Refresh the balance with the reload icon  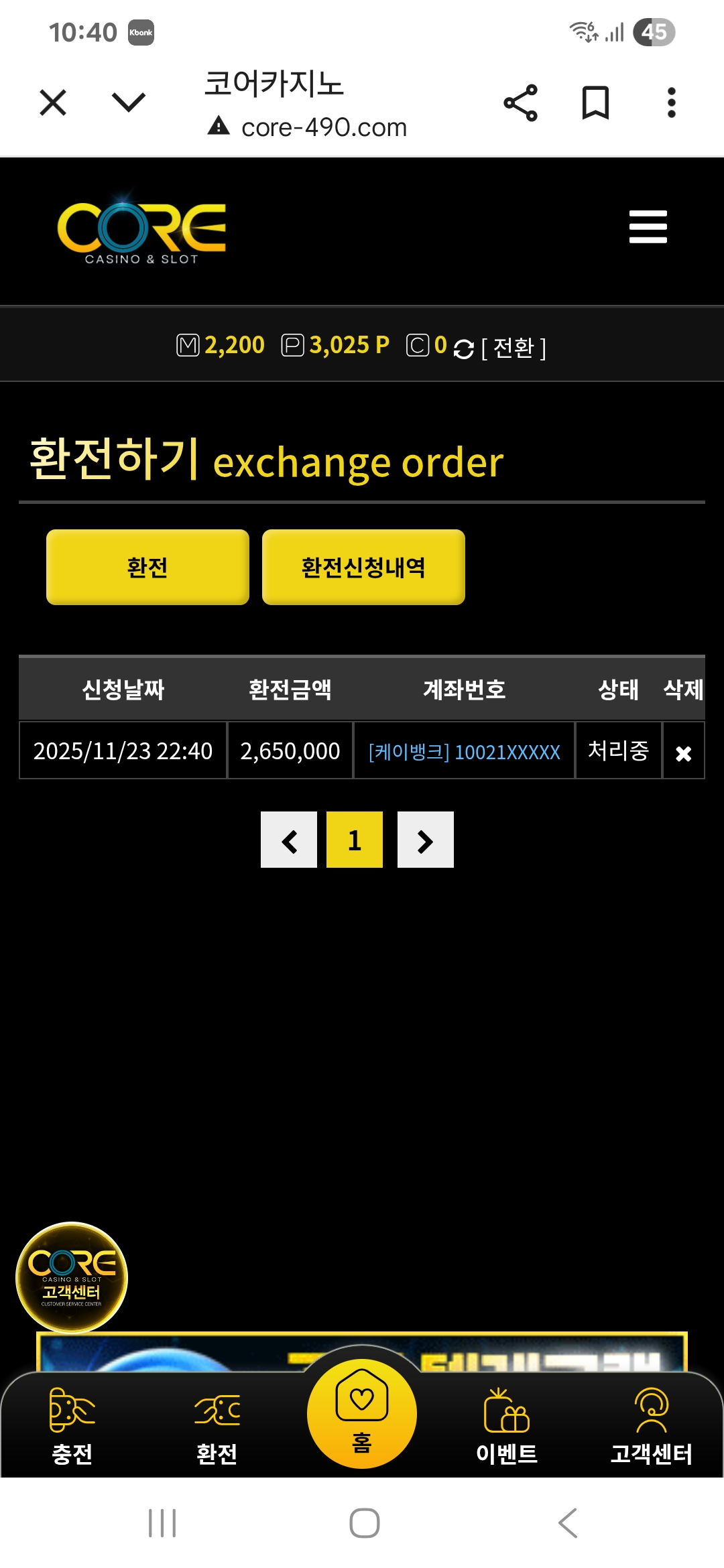[464, 348]
